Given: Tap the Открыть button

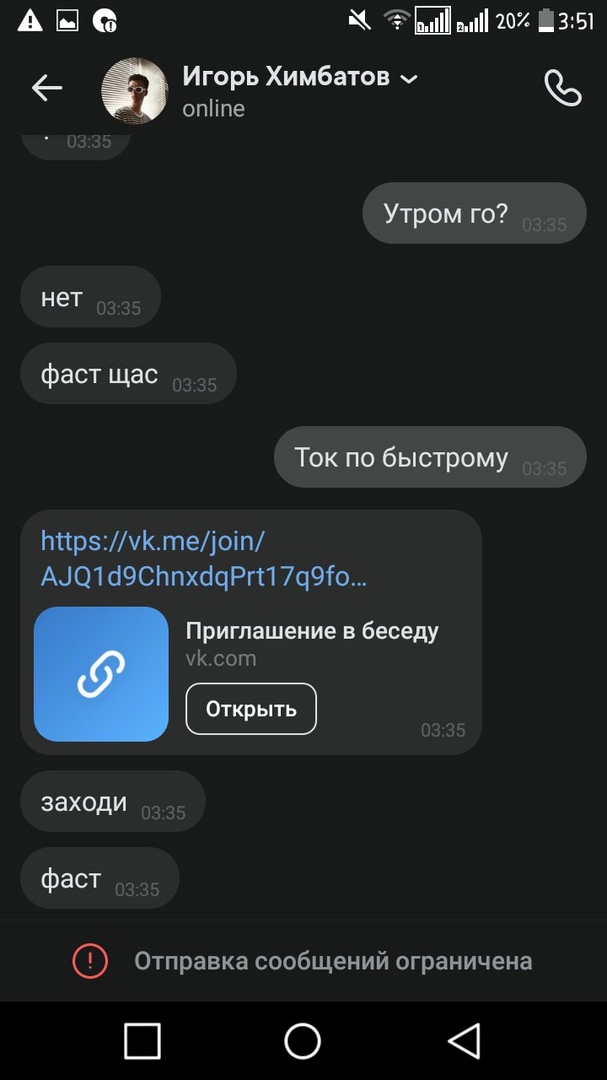Looking at the screenshot, I should [x=251, y=709].
